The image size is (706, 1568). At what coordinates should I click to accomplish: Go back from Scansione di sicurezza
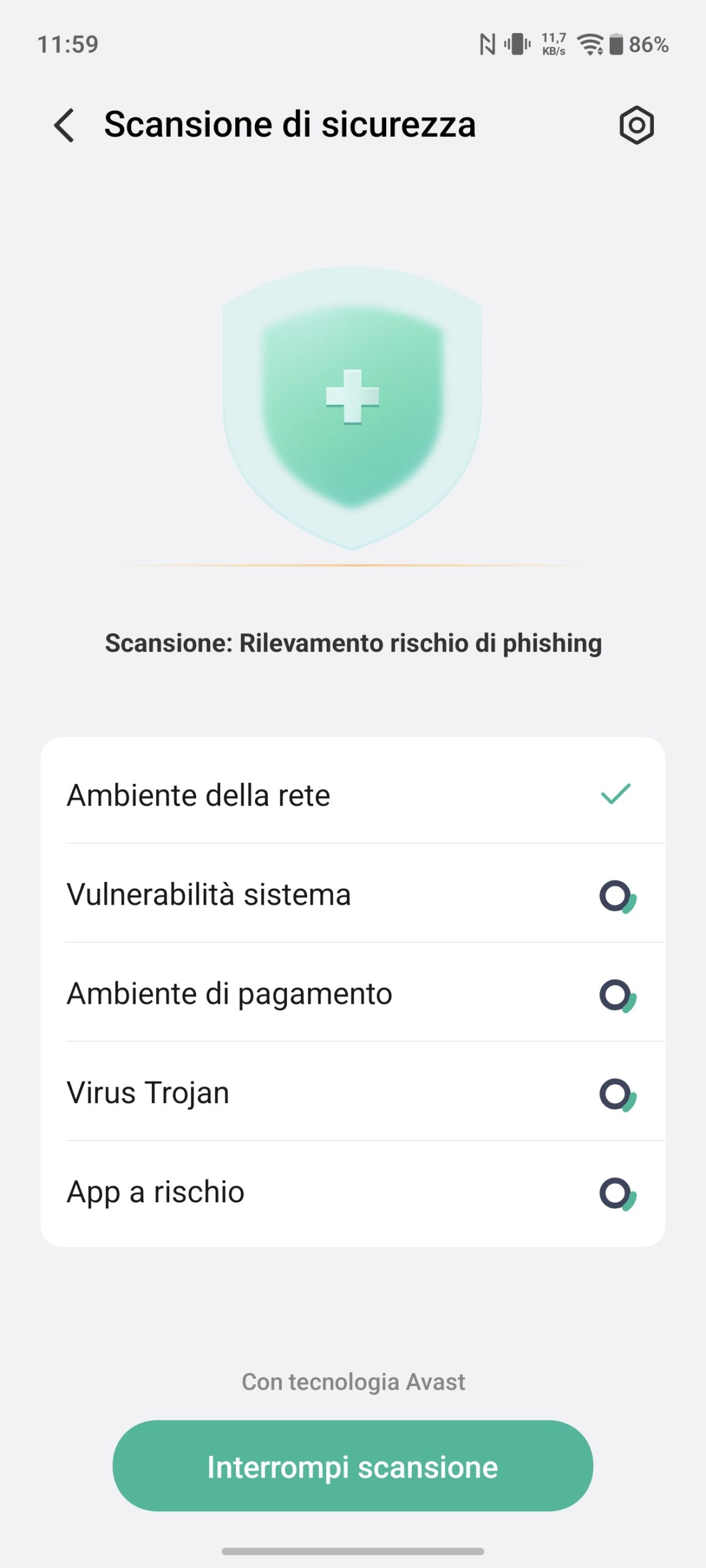(64, 125)
